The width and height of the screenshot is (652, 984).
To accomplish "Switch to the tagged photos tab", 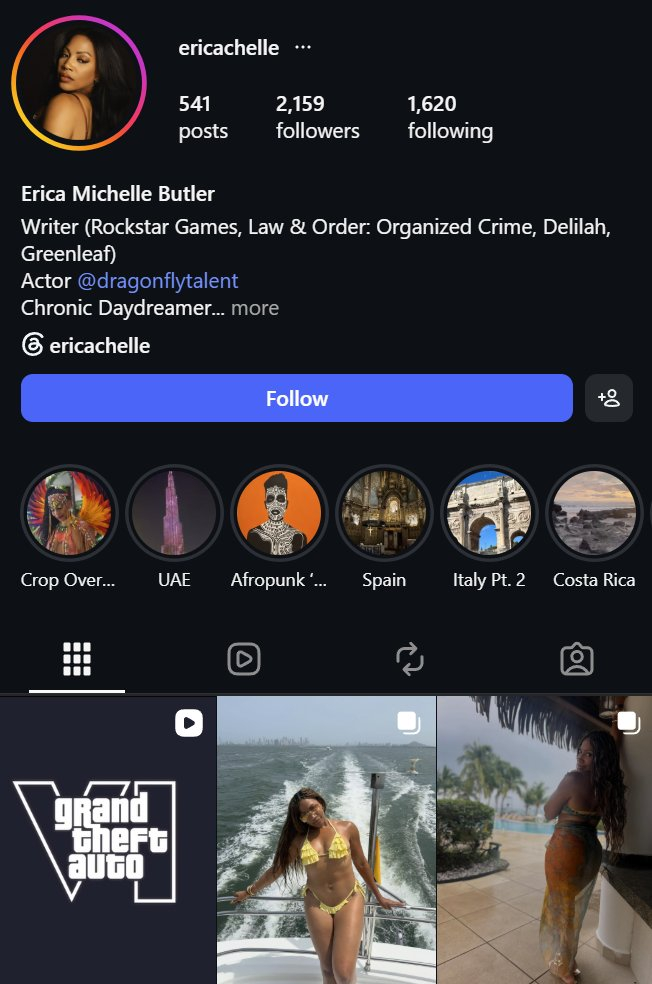I will 576,660.
